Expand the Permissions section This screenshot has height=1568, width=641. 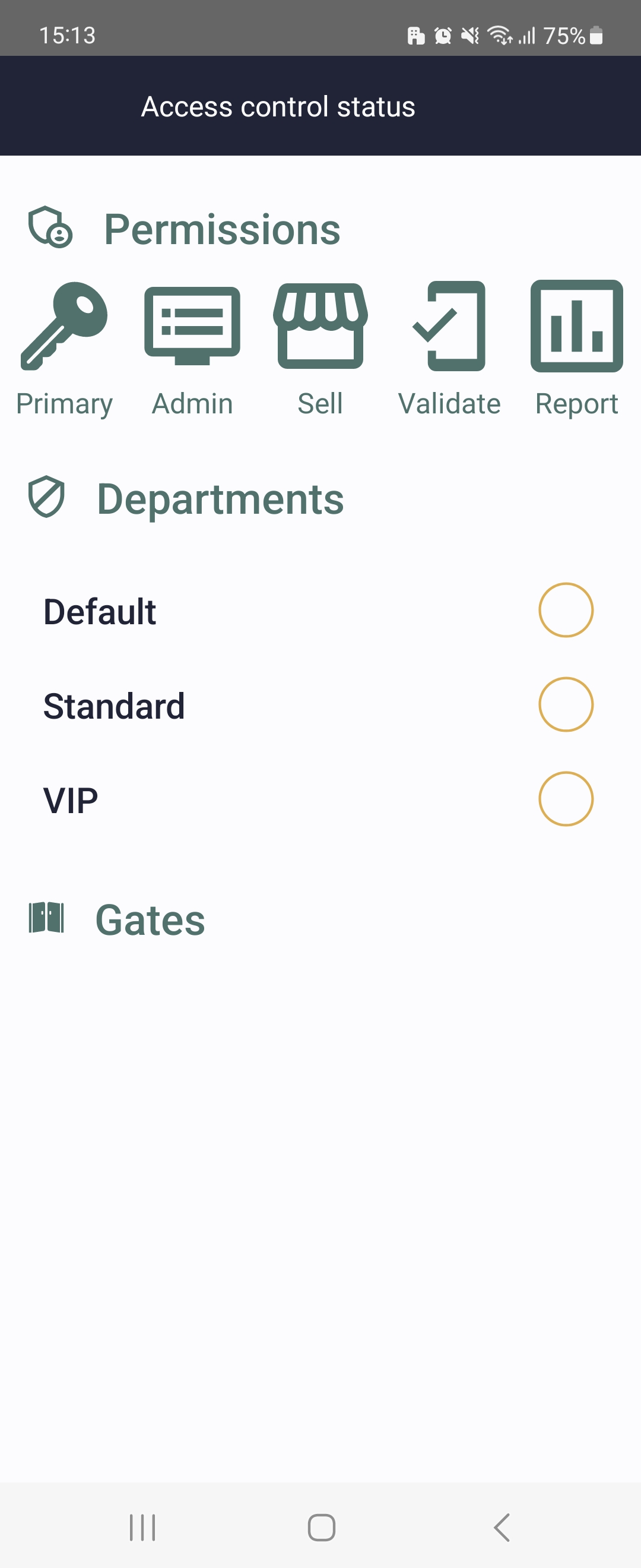[223, 228]
